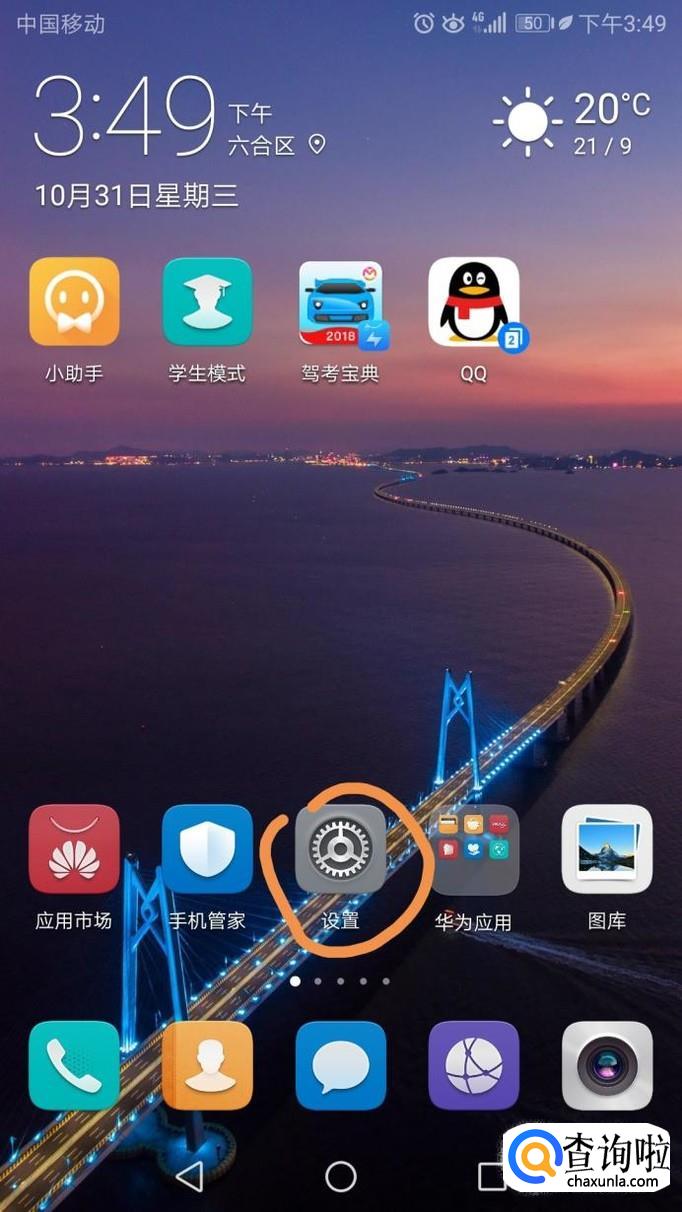
Task: Open the phone dialer in the dock
Action: 74,1066
